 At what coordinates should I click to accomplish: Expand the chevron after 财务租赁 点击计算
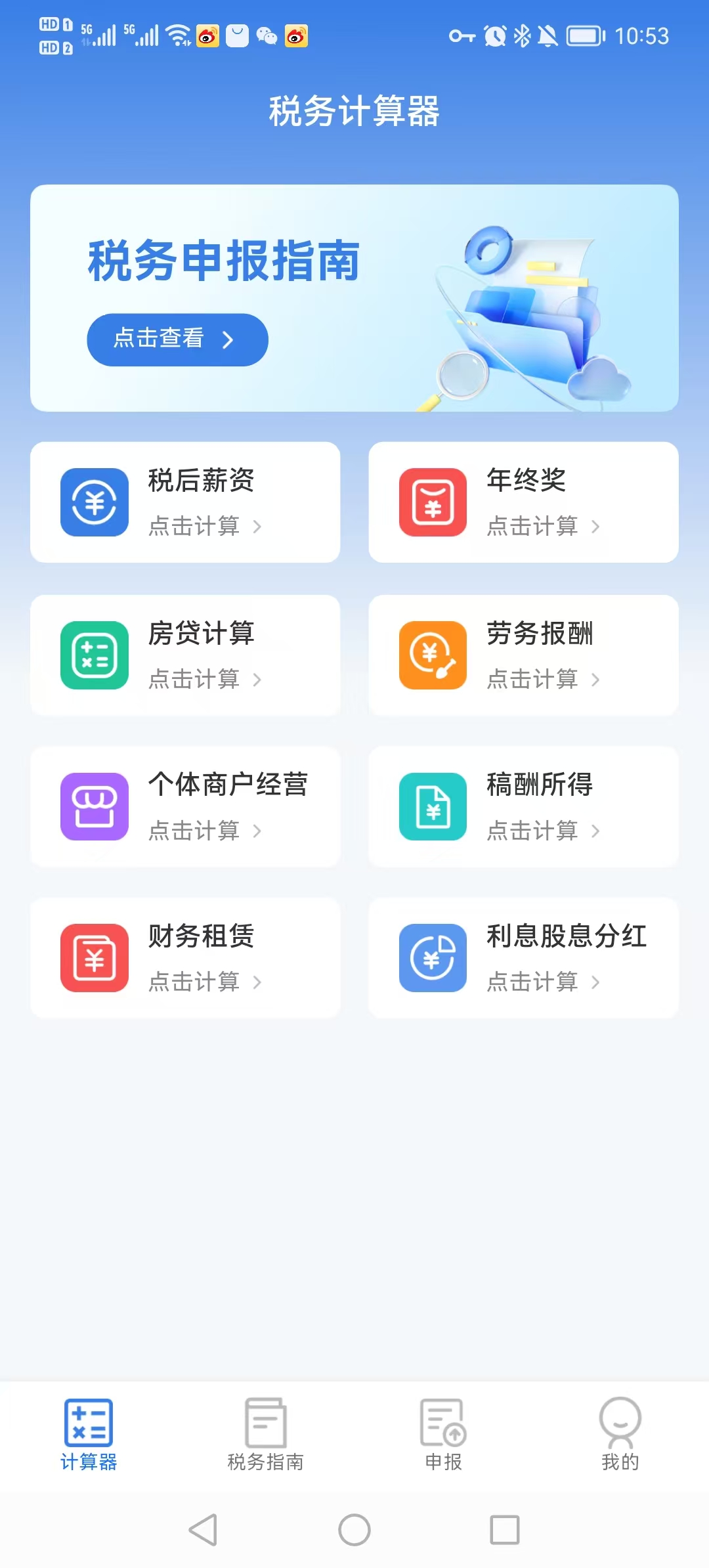[x=257, y=982]
